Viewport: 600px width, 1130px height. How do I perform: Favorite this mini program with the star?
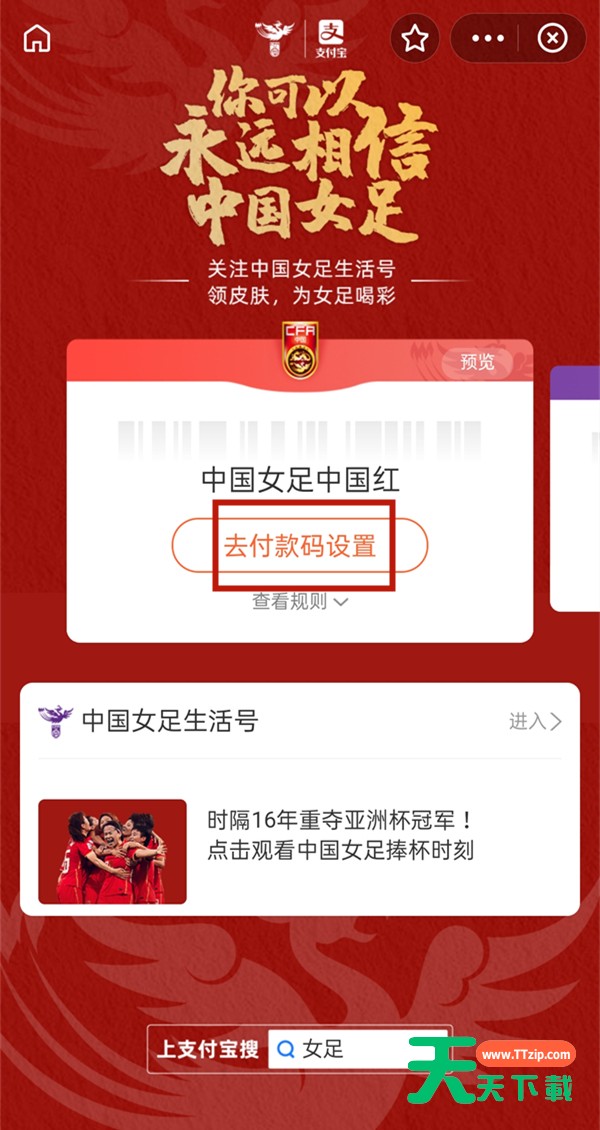(x=415, y=39)
